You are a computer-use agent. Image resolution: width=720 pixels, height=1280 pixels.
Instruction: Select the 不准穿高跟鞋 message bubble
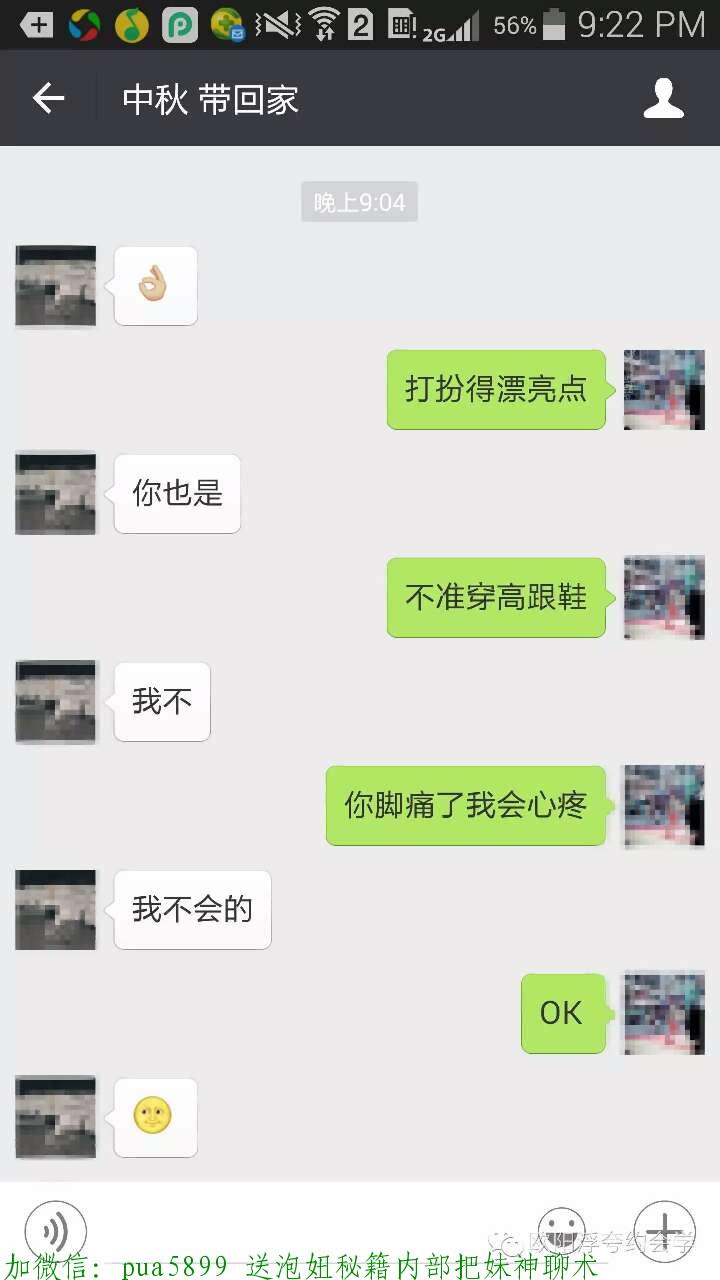point(495,598)
